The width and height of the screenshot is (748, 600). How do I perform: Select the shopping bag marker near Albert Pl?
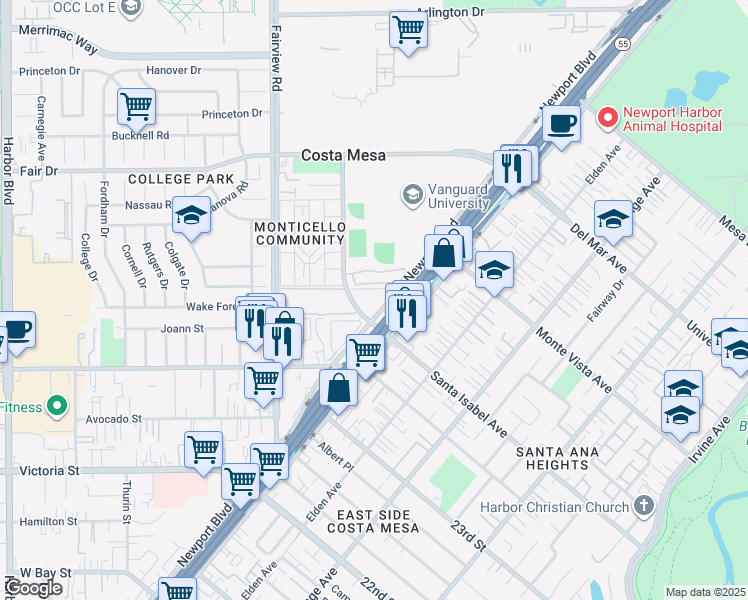pos(338,390)
